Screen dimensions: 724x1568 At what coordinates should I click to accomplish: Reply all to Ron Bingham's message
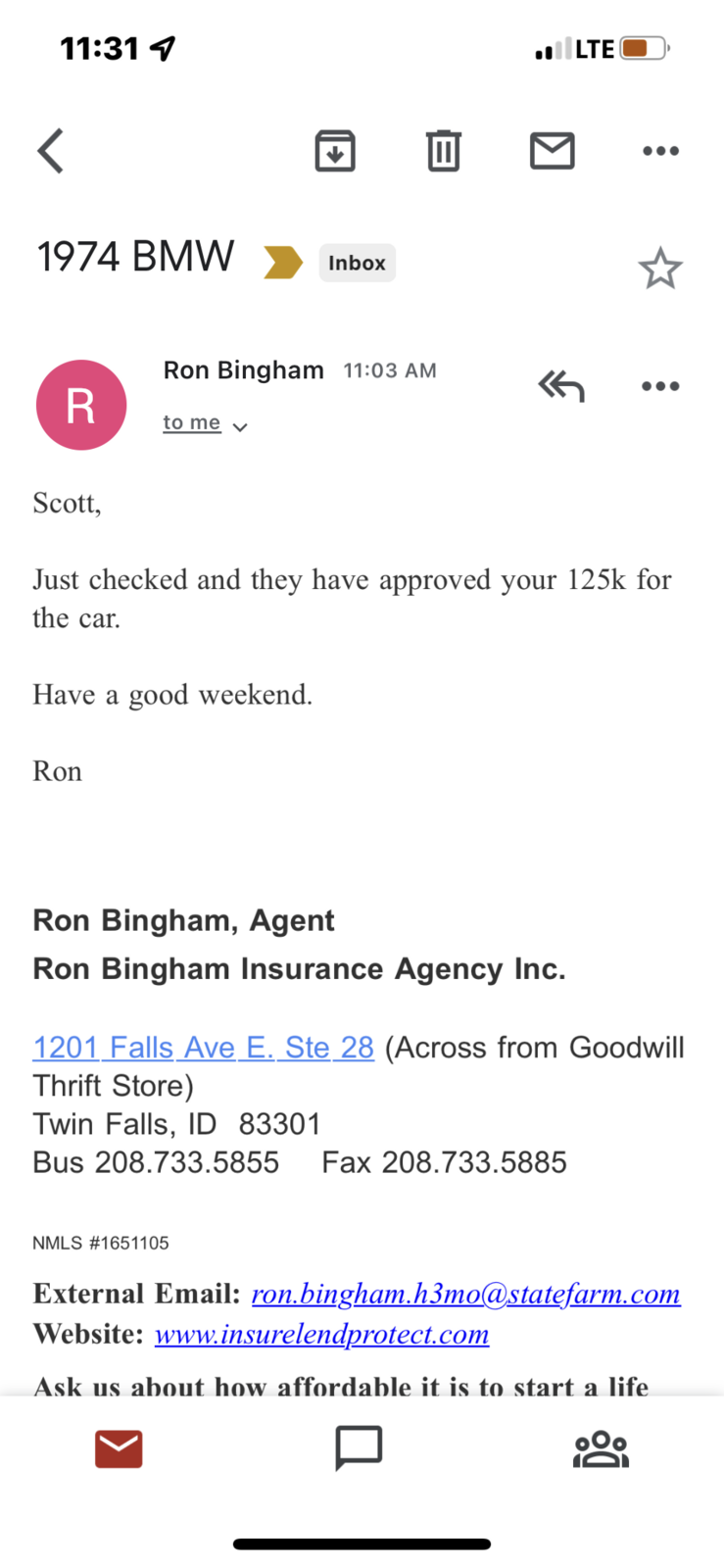pyautogui.click(x=561, y=386)
